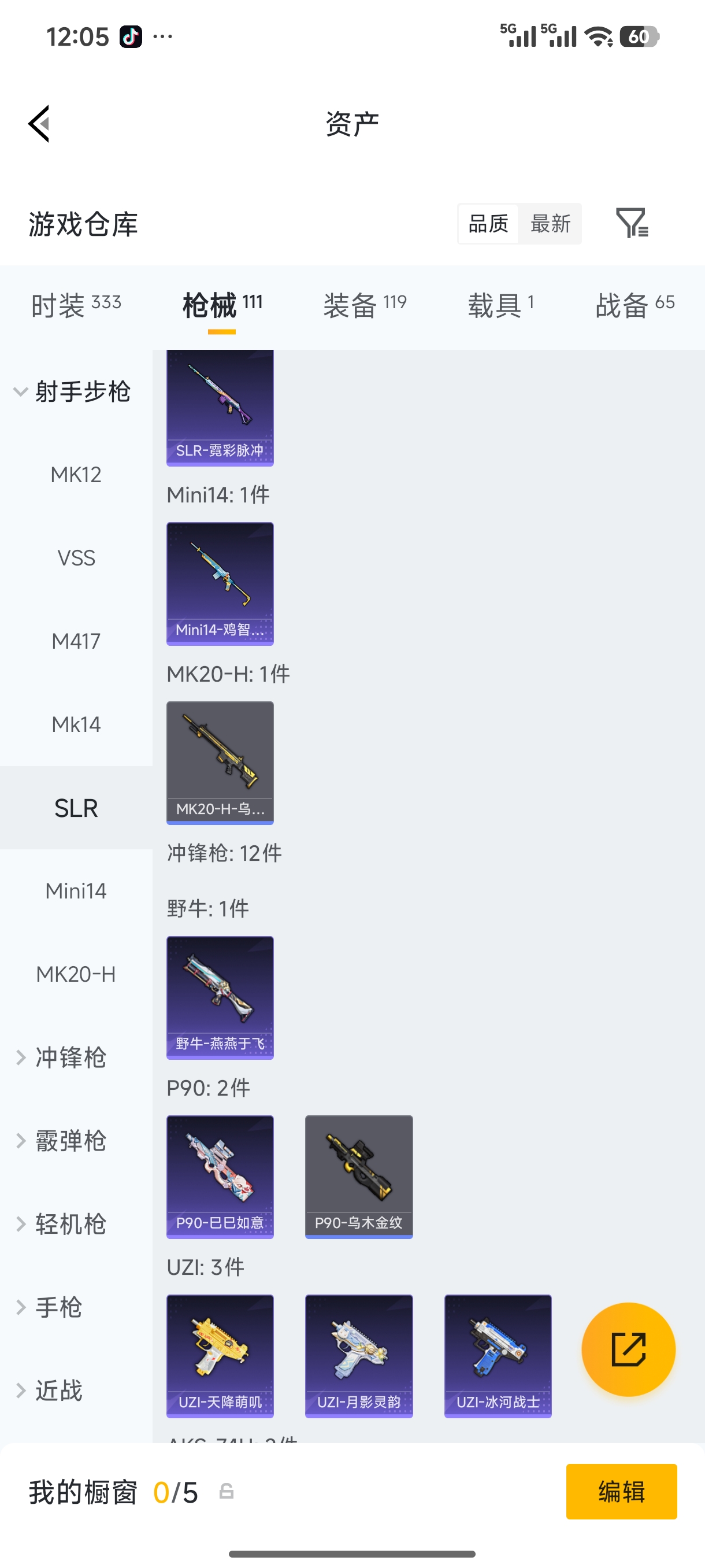This screenshot has width=705, height=1568.
Task: Open the filter icon beside the sort options
Action: click(x=632, y=223)
